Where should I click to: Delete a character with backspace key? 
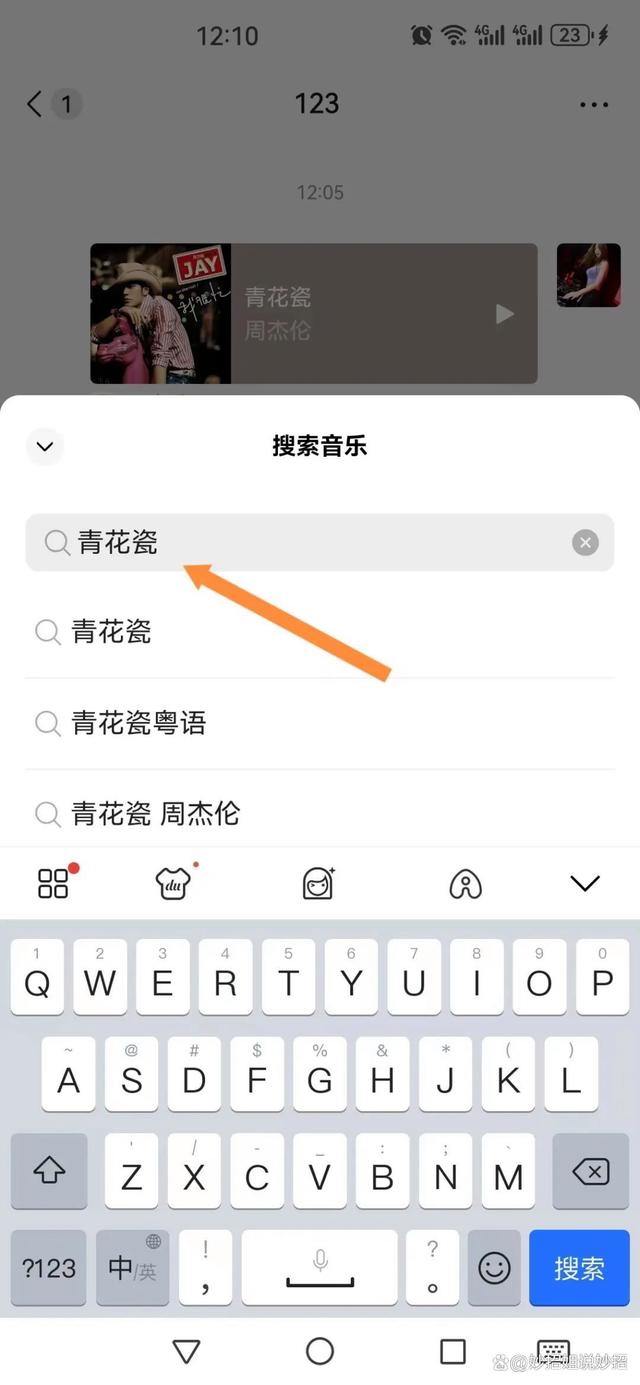(590, 1171)
